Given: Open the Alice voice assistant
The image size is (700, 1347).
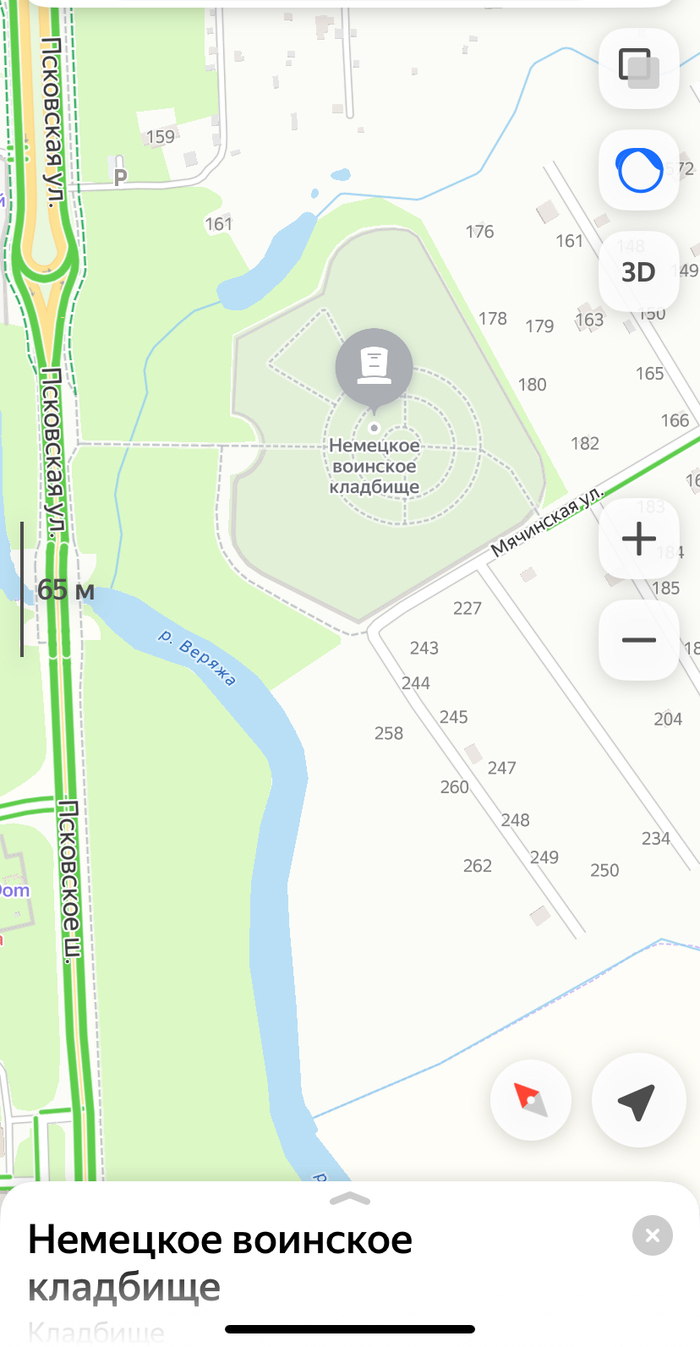Looking at the screenshot, I should (x=638, y=170).
